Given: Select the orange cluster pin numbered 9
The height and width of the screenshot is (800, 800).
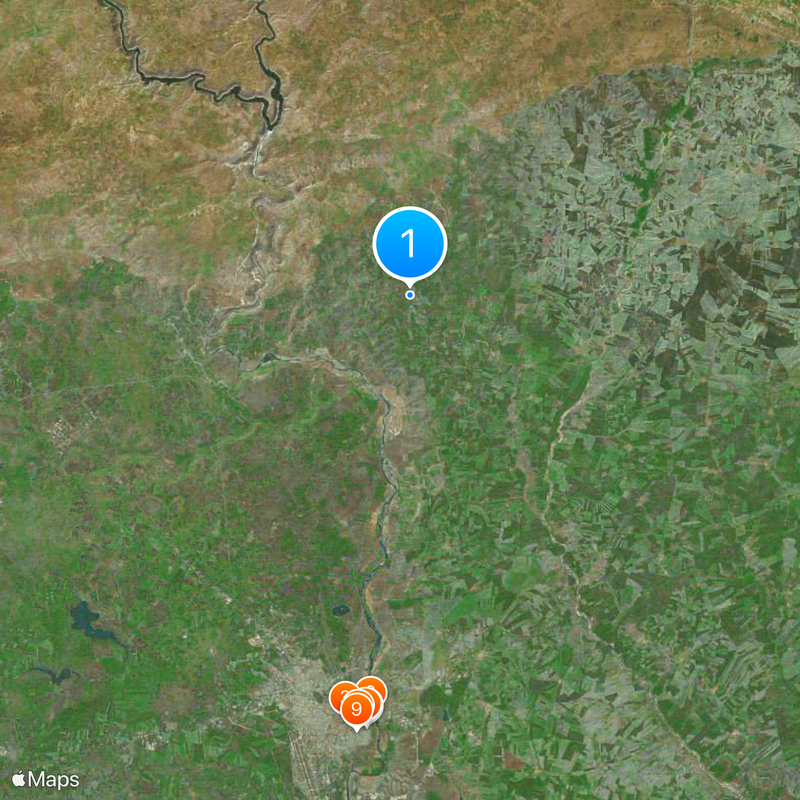Looking at the screenshot, I should [356, 708].
